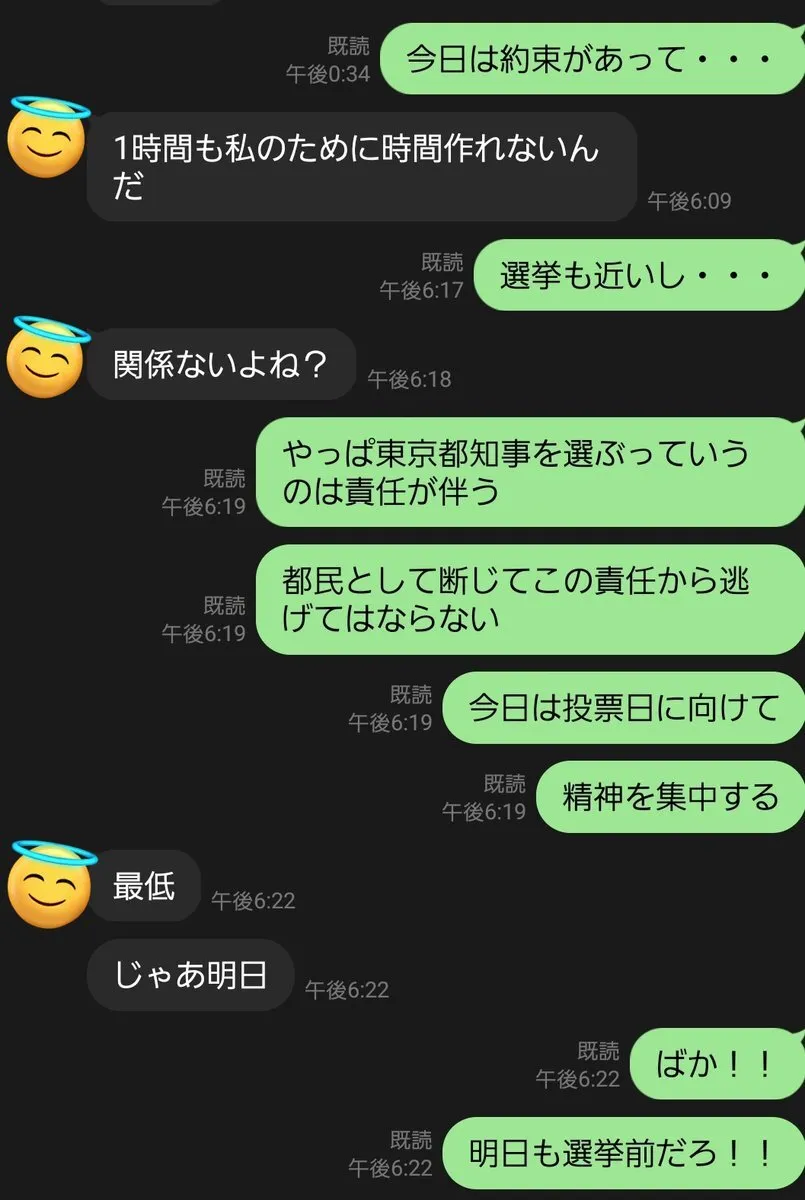Open the 関係ないよね？ message bubble
The width and height of the screenshot is (805, 1200).
point(220,364)
